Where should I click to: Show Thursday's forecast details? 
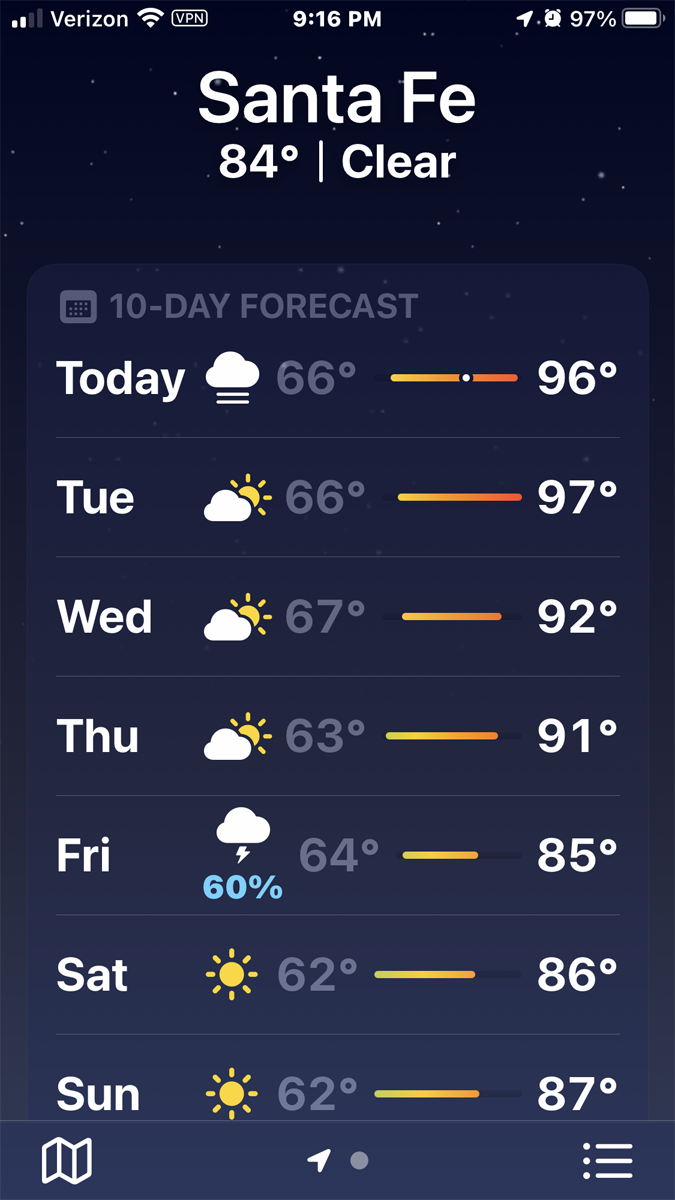(337, 736)
